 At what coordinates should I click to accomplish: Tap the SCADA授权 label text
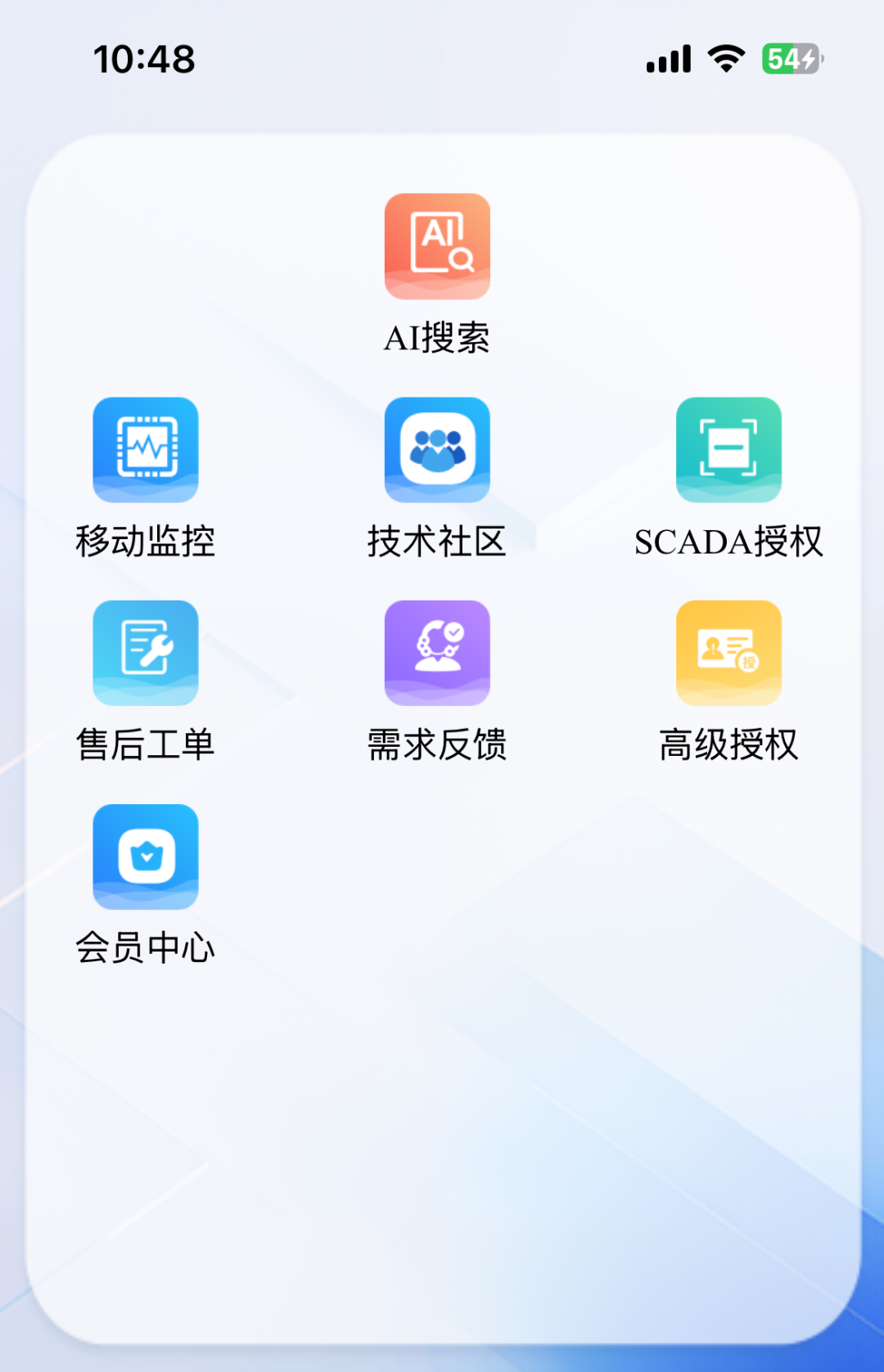tap(728, 541)
